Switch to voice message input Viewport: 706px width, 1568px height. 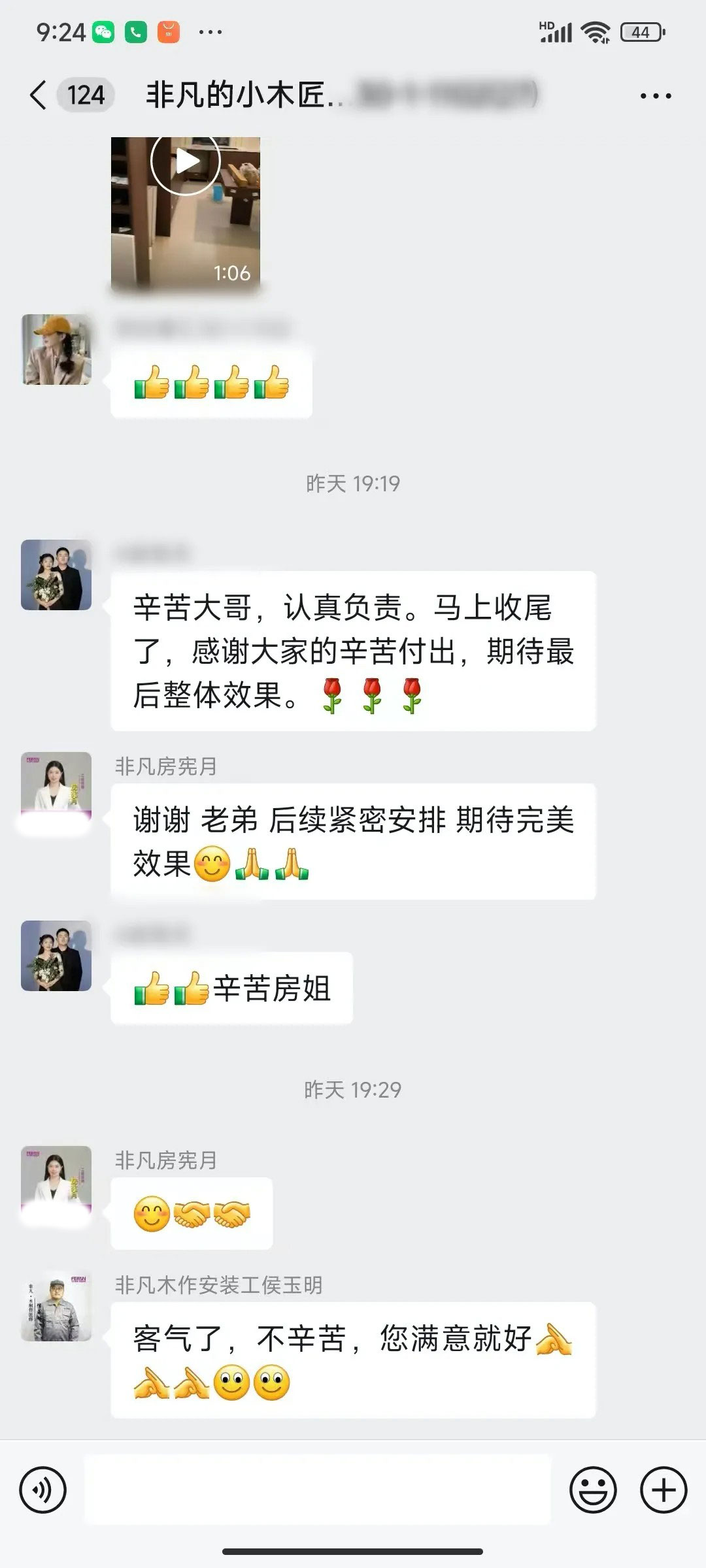(43, 1490)
